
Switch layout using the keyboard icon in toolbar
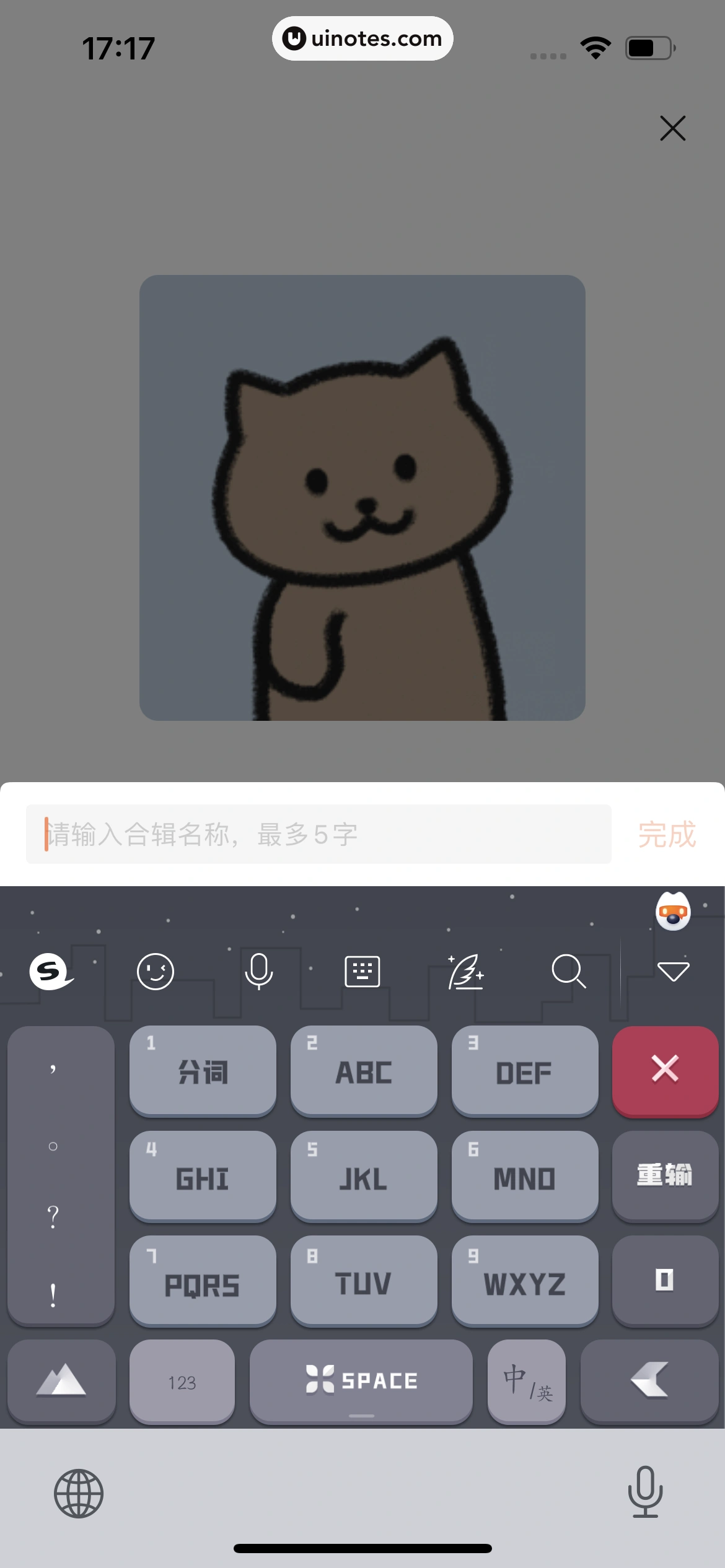(362, 972)
